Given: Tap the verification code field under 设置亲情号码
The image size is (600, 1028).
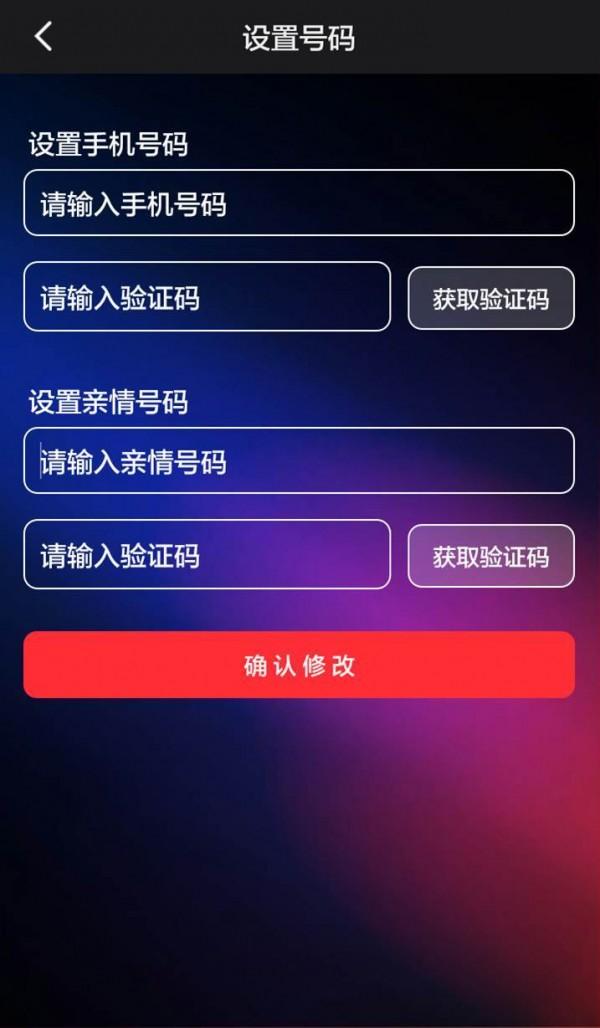Looking at the screenshot, I should click(206, 554).
